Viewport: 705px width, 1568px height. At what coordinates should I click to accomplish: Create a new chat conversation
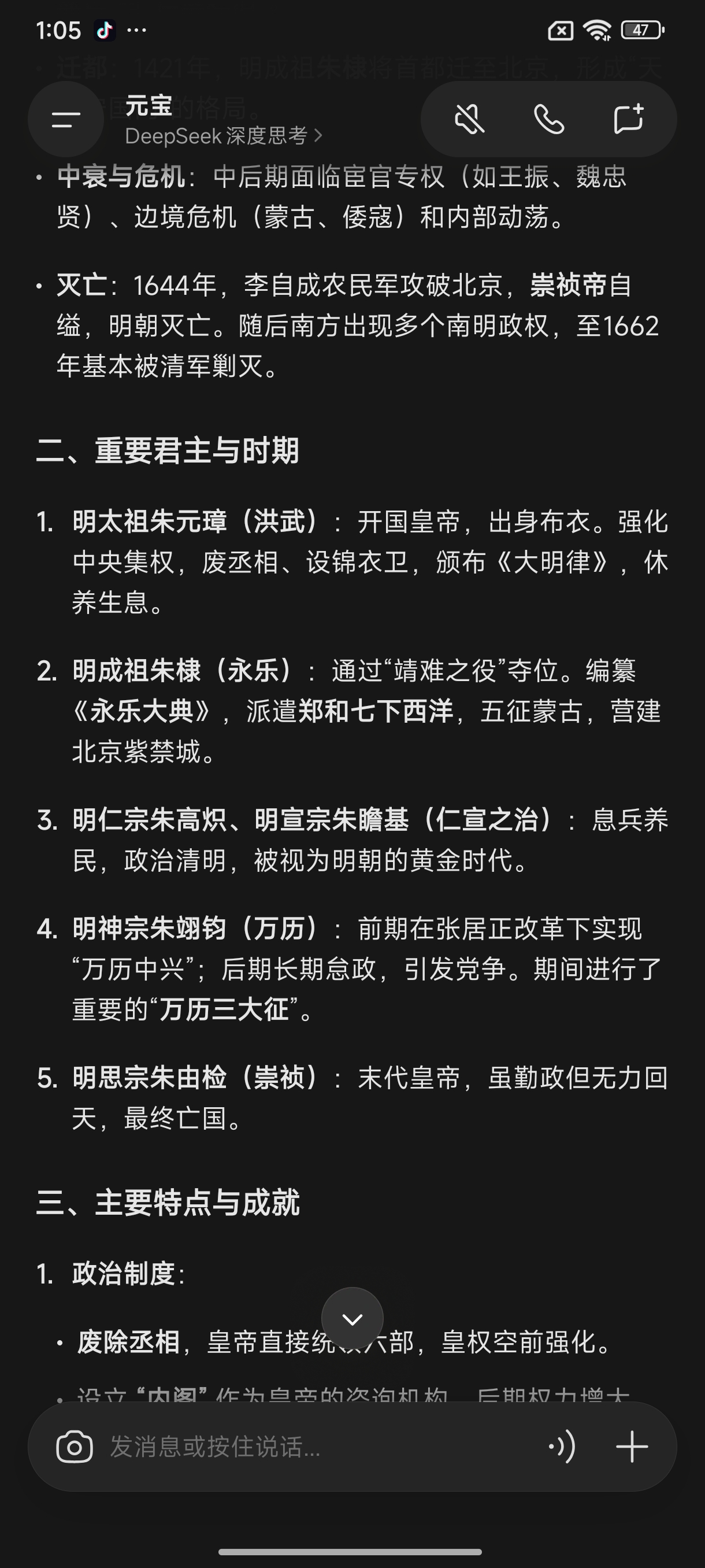coord(628,119)
